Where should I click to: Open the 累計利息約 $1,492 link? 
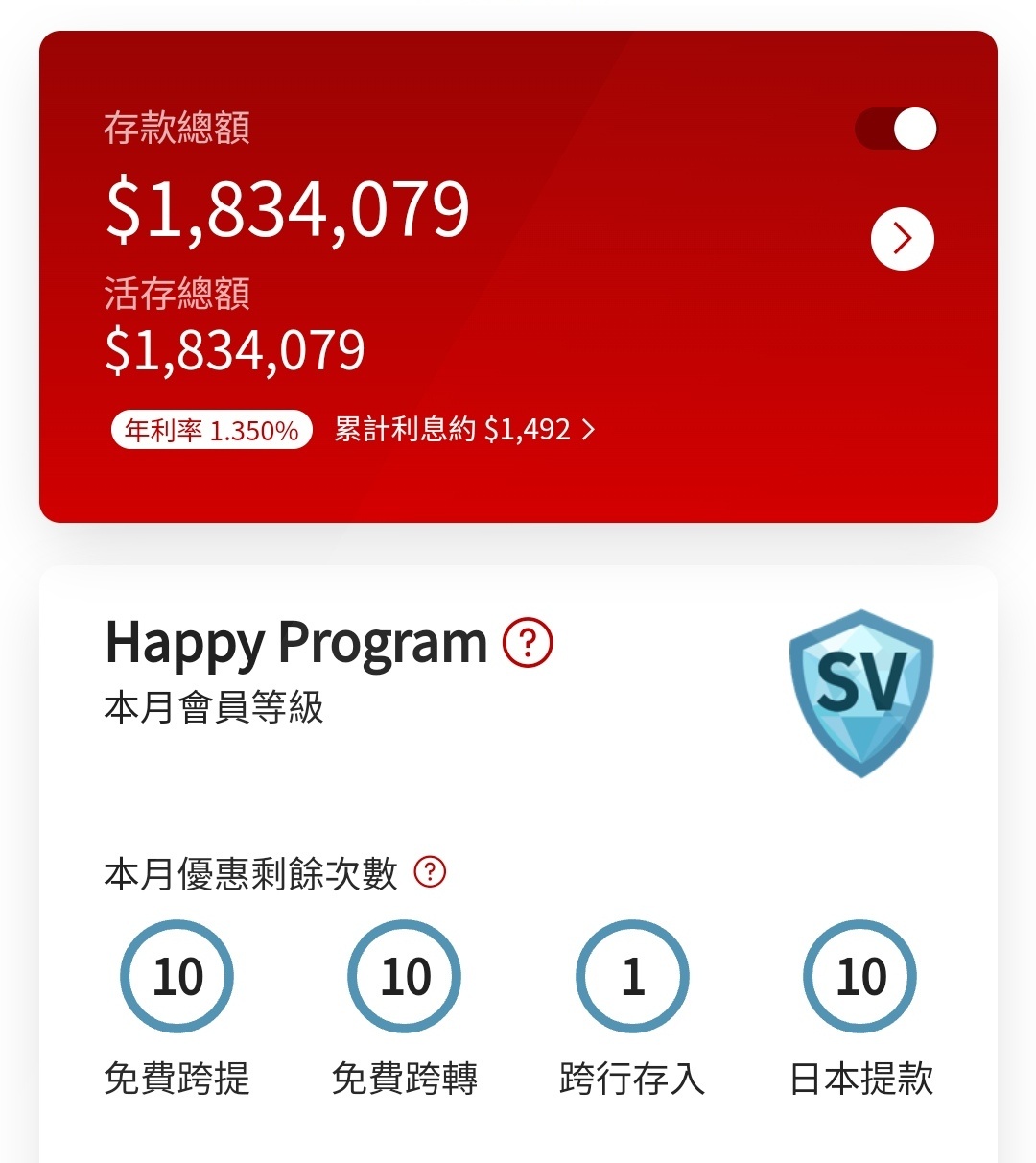pos(464,429)
